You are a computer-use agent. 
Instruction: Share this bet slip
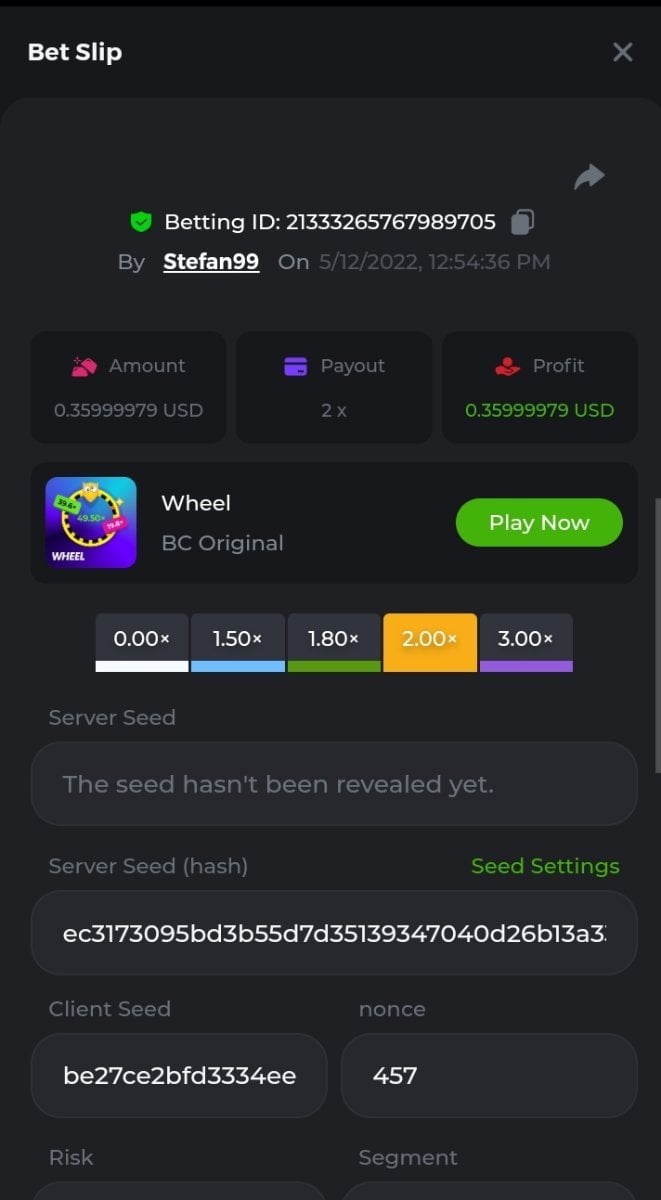click(589, 177)
